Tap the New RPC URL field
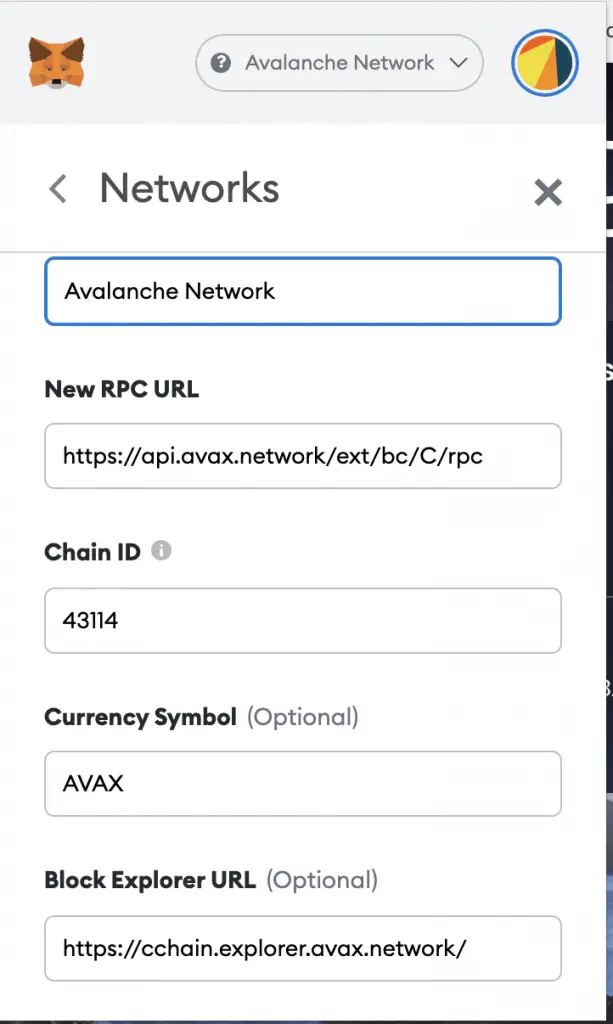The height and width of the screenshot is (1024, 613). pos(303,456)
